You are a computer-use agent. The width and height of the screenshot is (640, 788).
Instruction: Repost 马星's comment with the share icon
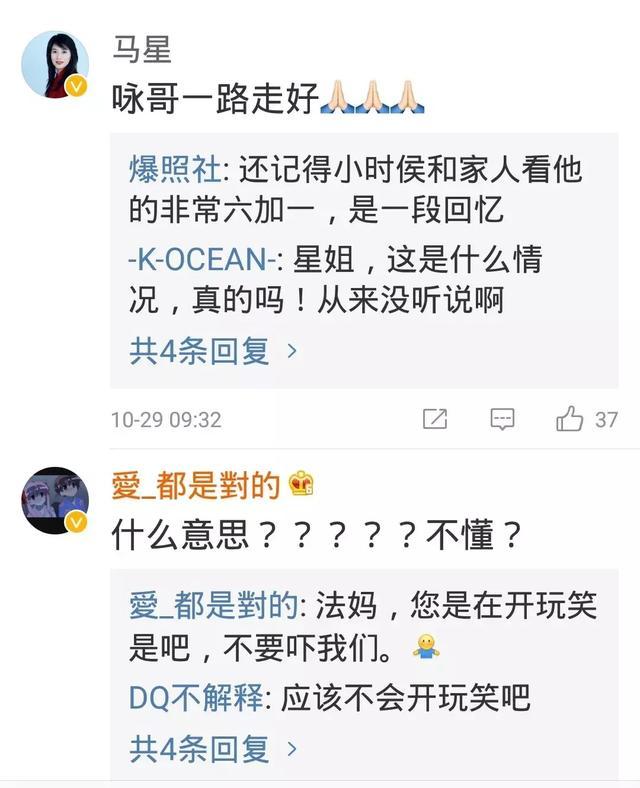(435, 419)
